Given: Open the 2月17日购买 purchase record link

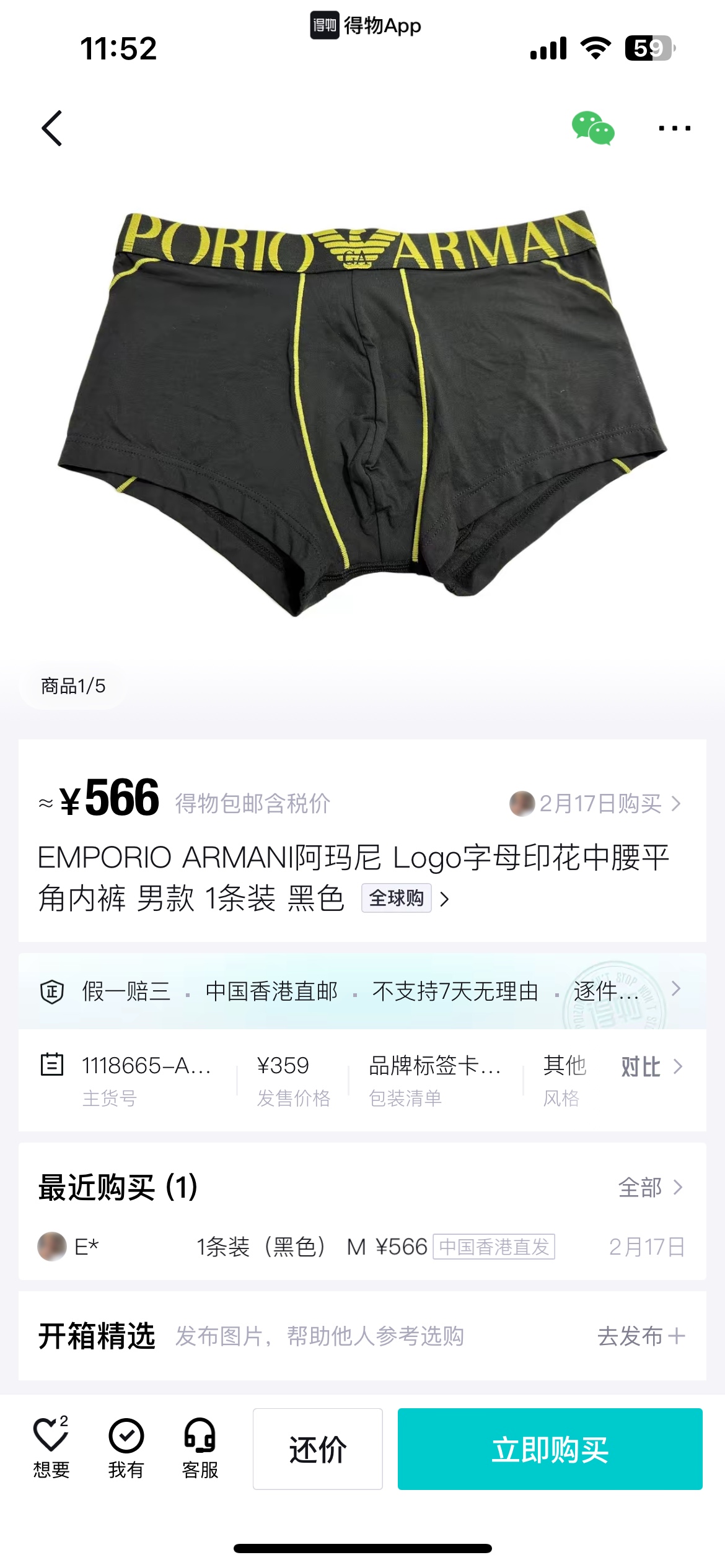Looking at the screenshot, I should [595, 803].
